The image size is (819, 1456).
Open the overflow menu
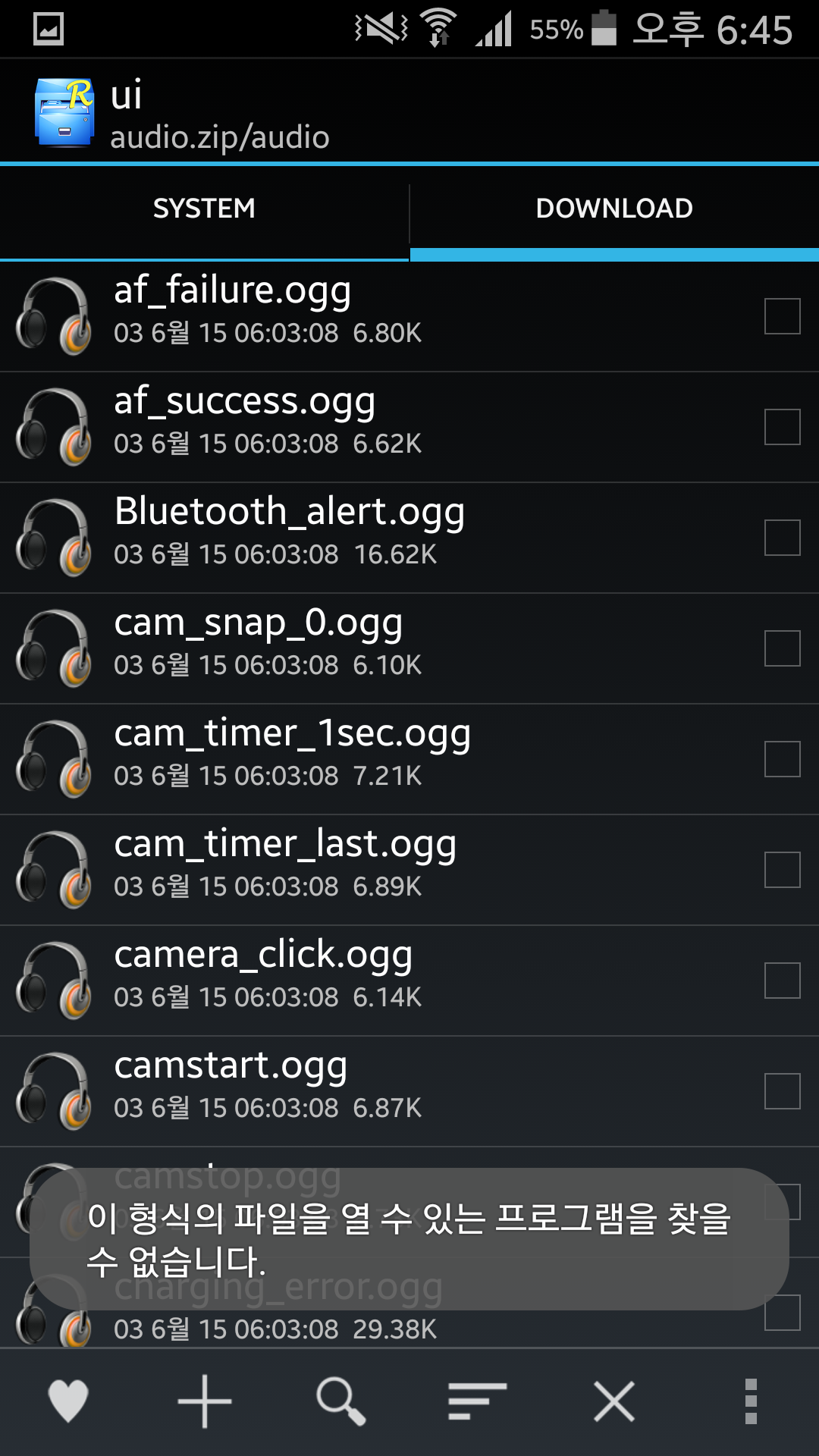[x=751, y=1401]
